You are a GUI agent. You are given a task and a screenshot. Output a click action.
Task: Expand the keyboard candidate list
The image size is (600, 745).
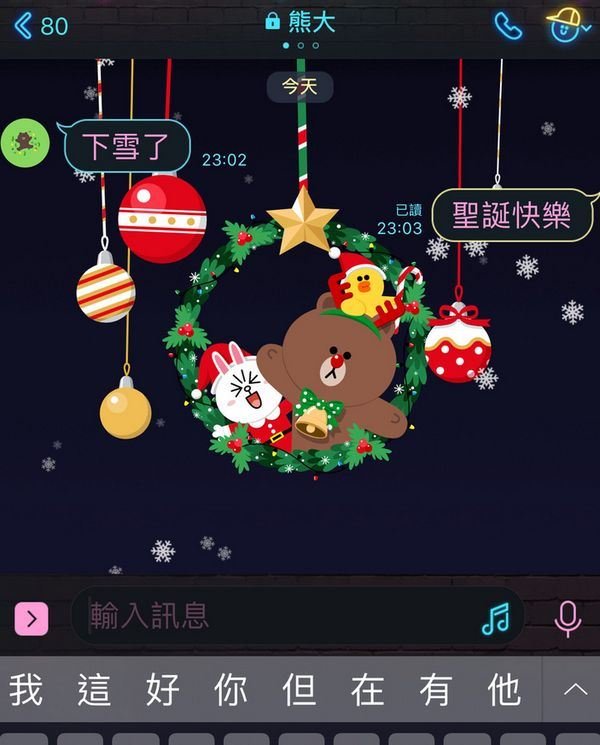pos(575,689)
